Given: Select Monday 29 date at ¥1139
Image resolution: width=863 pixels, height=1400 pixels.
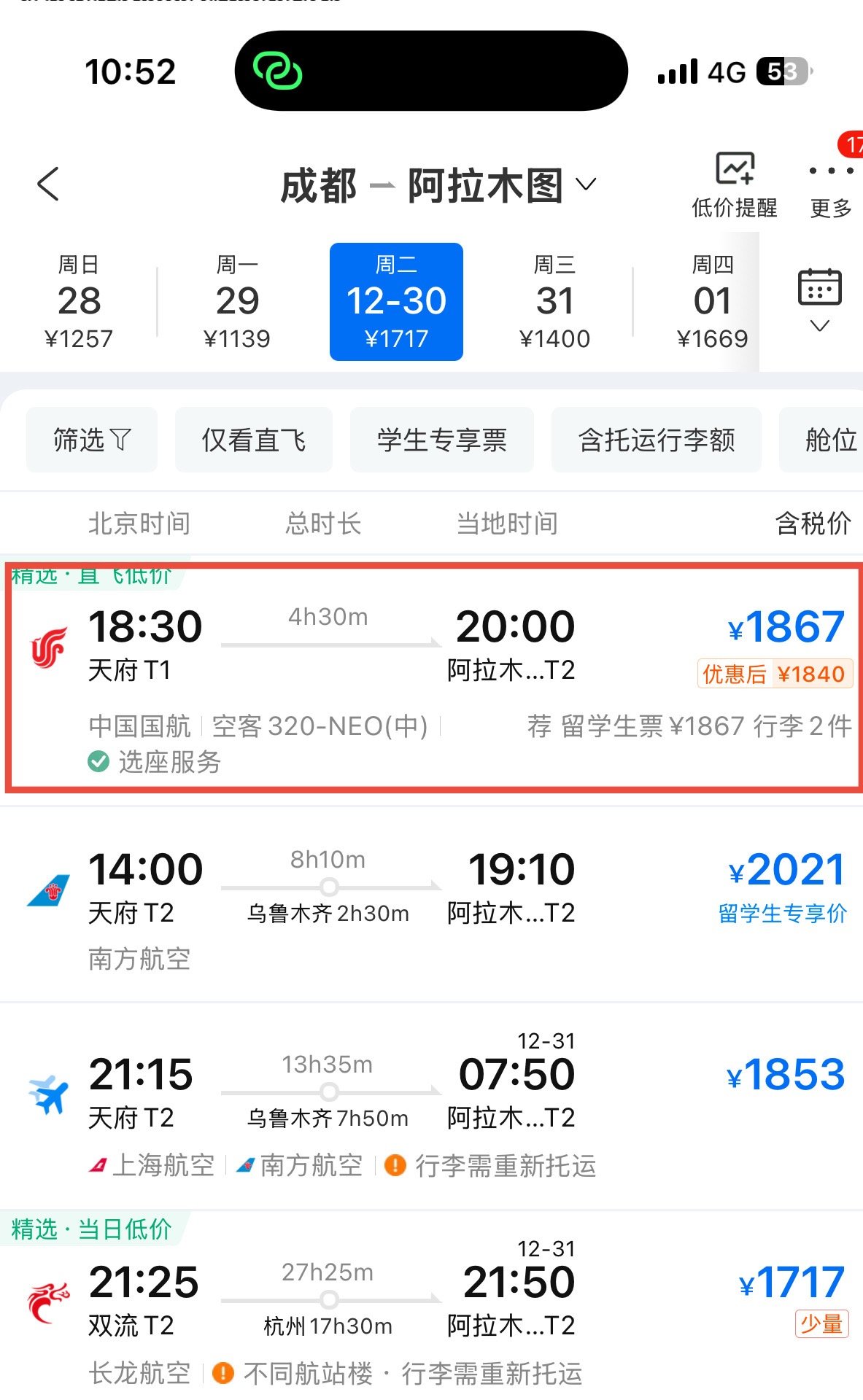Looking at the screenshot, I should [x=237, y=302].
